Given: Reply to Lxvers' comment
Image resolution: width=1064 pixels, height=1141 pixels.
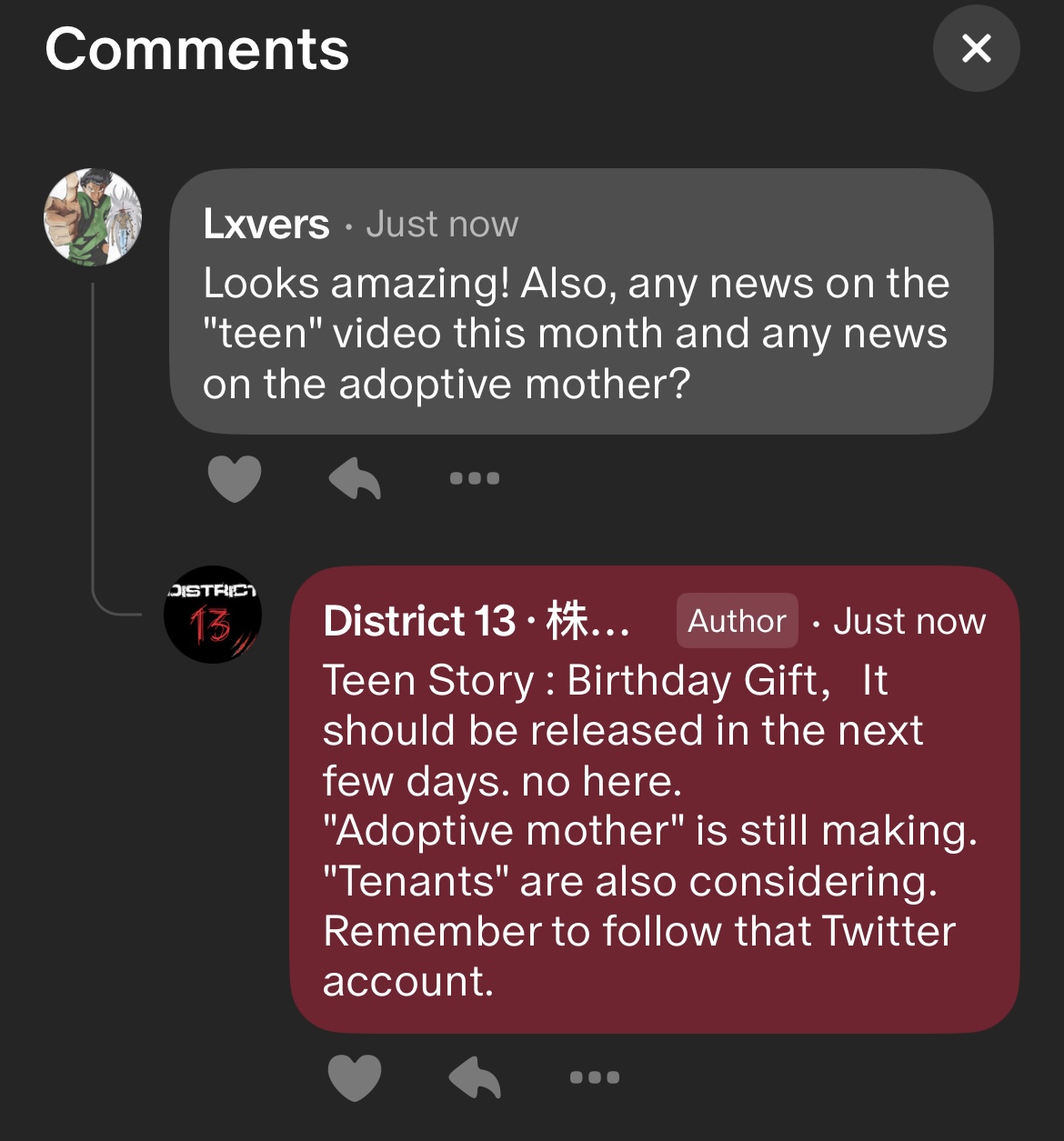Looking at the screenshot, I should tap(355, 478).
